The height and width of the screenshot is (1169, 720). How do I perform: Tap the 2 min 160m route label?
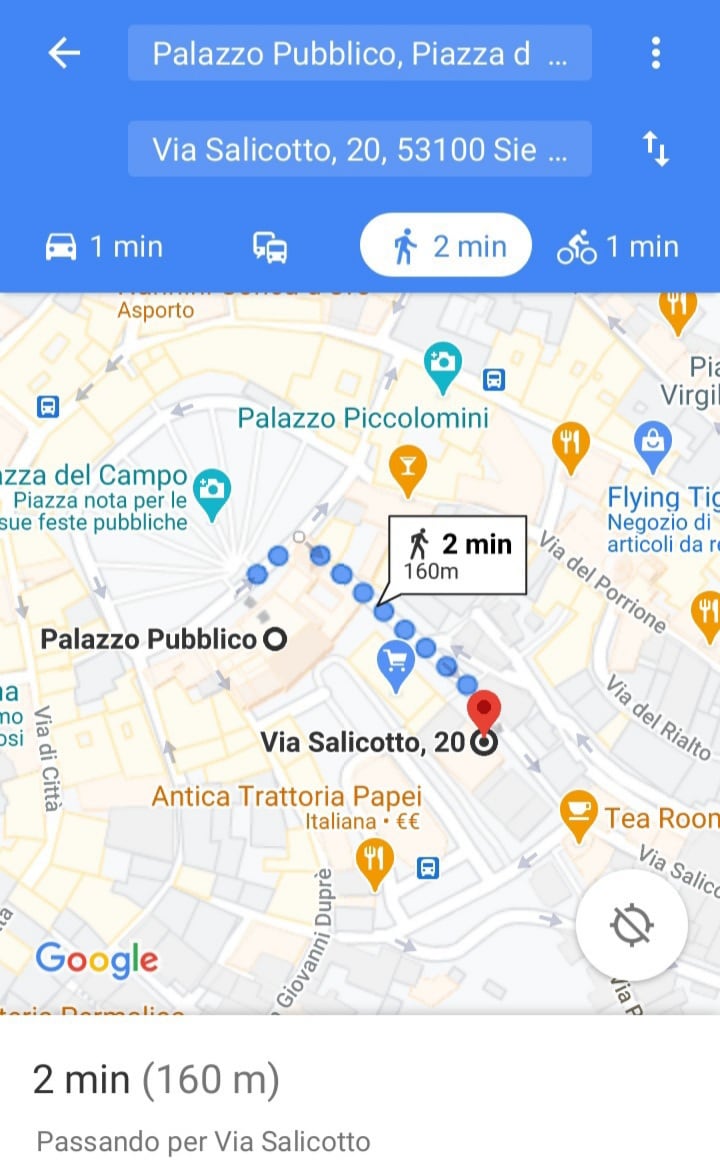[459, 555]
